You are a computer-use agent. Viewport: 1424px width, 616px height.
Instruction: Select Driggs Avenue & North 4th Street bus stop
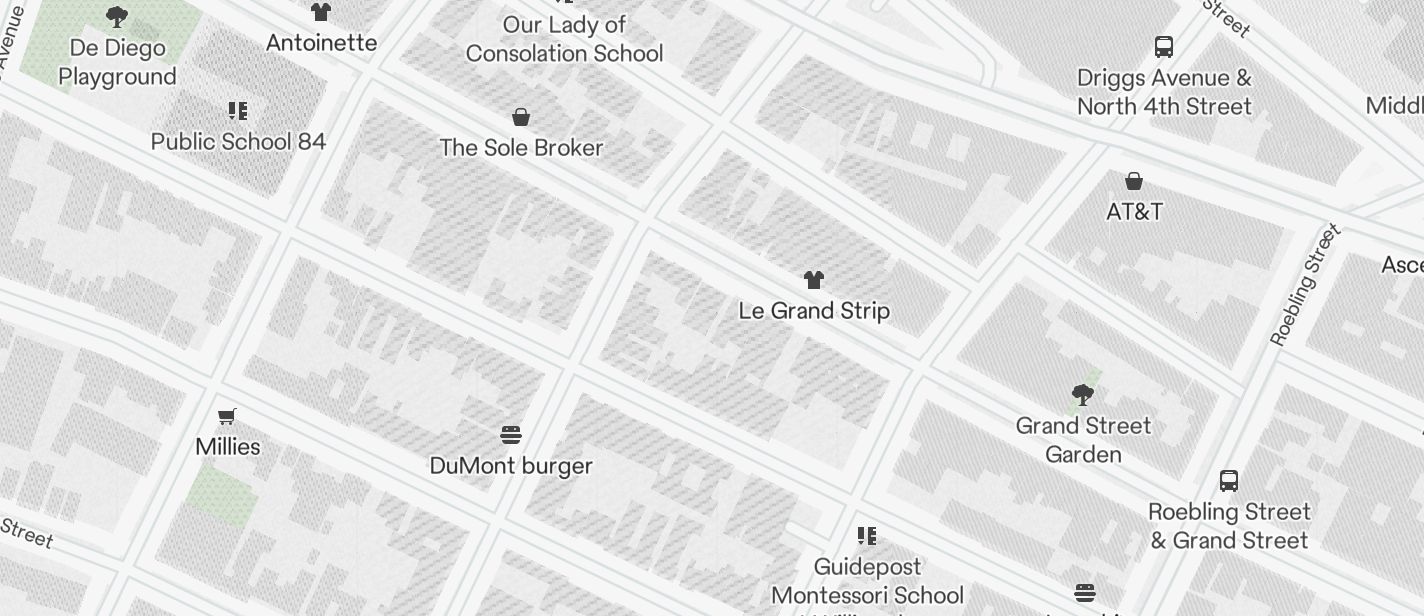1164,47
